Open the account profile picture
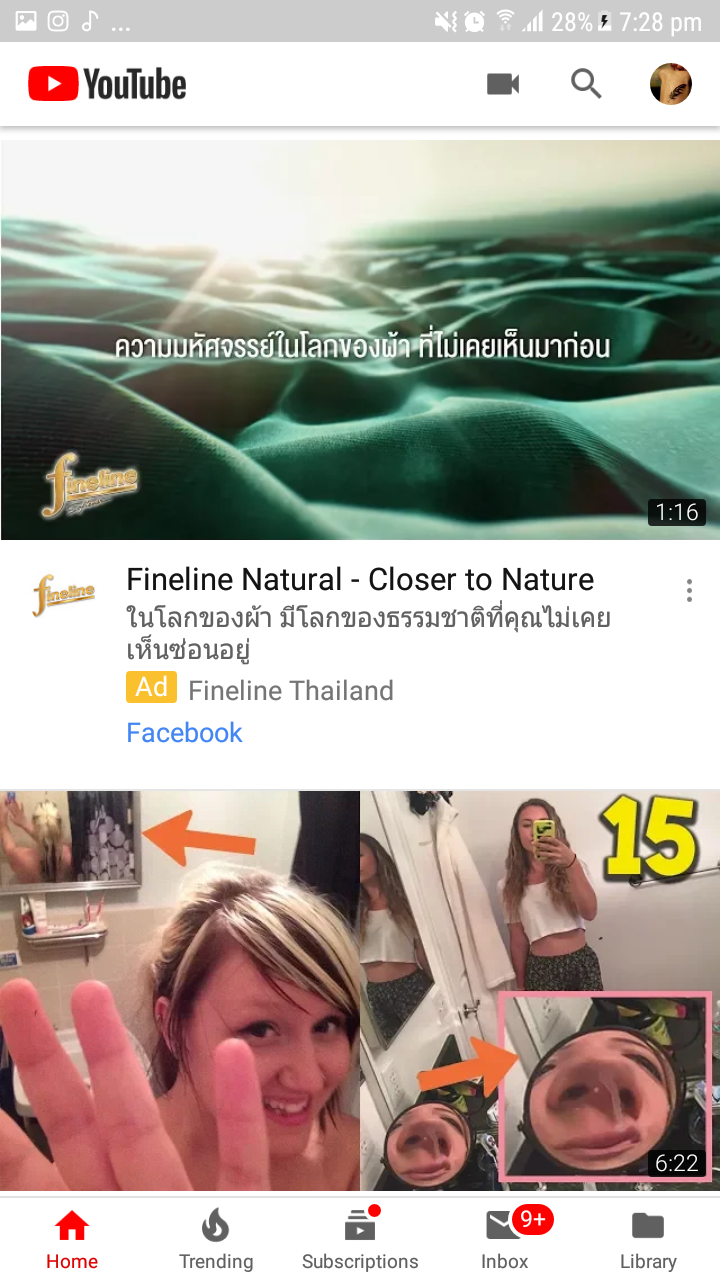 click(671, 84)
